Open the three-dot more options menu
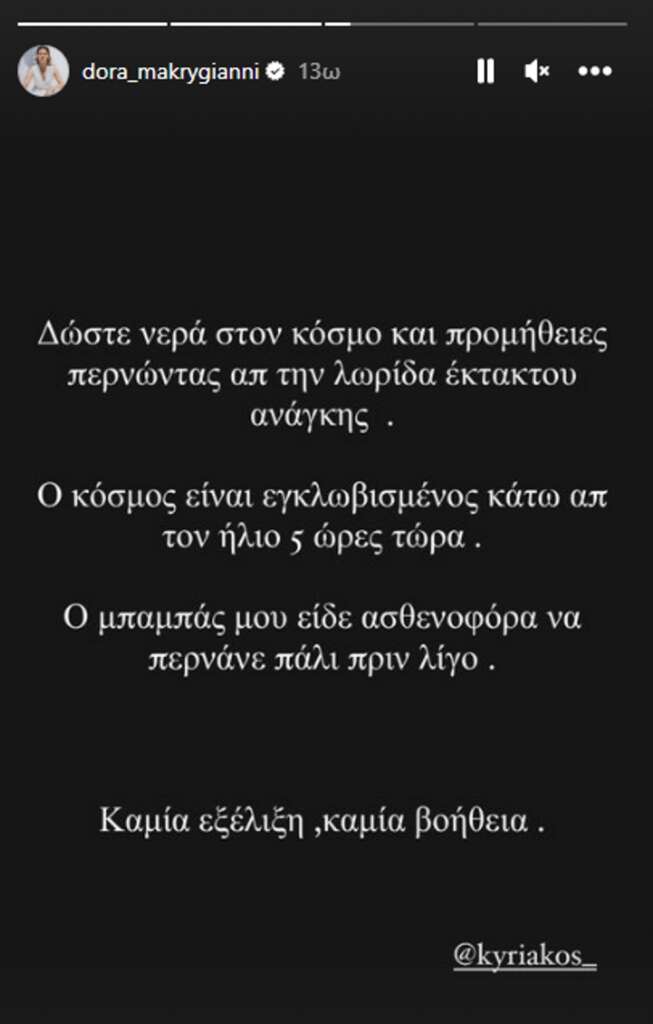The height and width of the screenshot is (1024, 653). click(595, 71)
